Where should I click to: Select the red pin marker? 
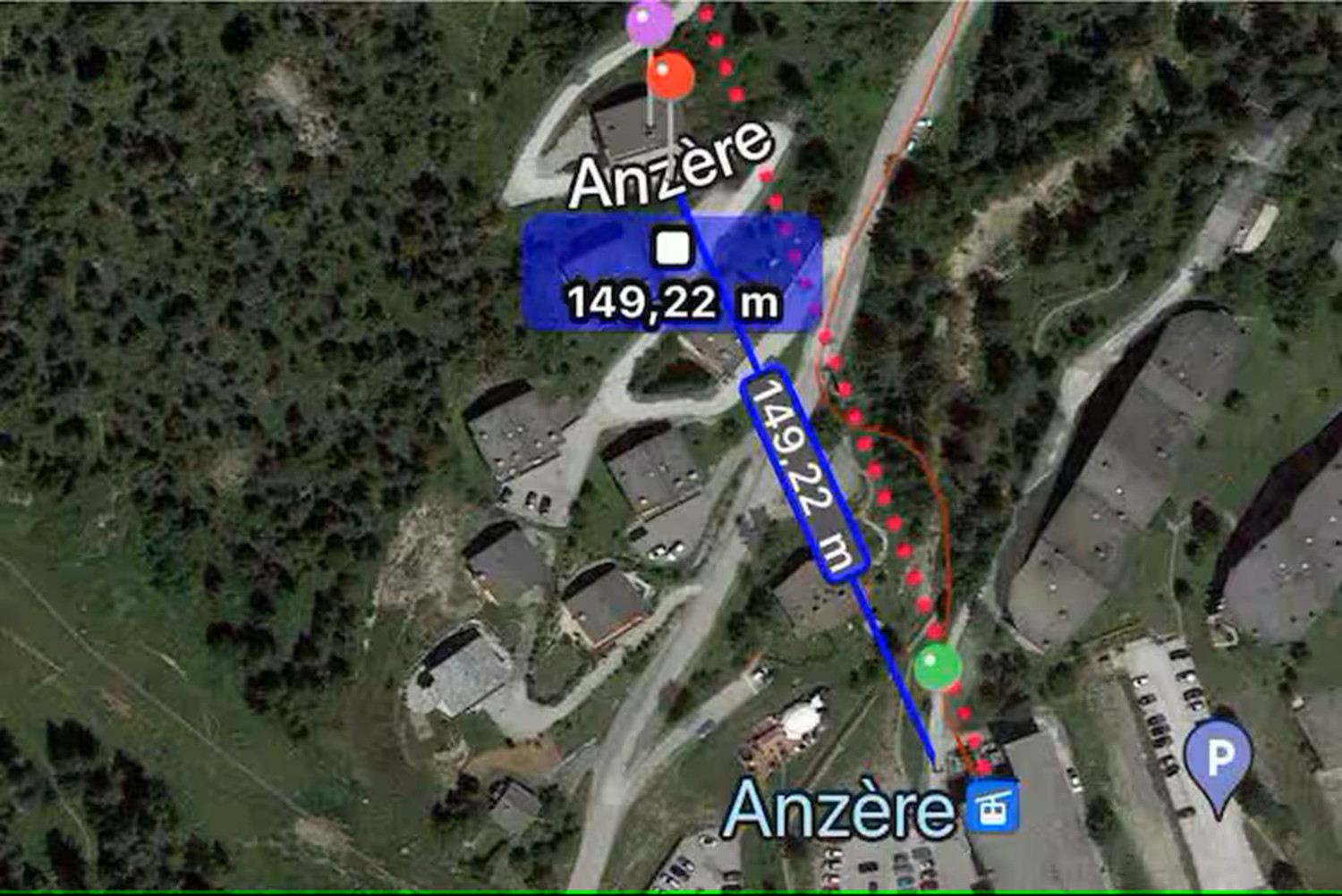(x=671, y=76)
